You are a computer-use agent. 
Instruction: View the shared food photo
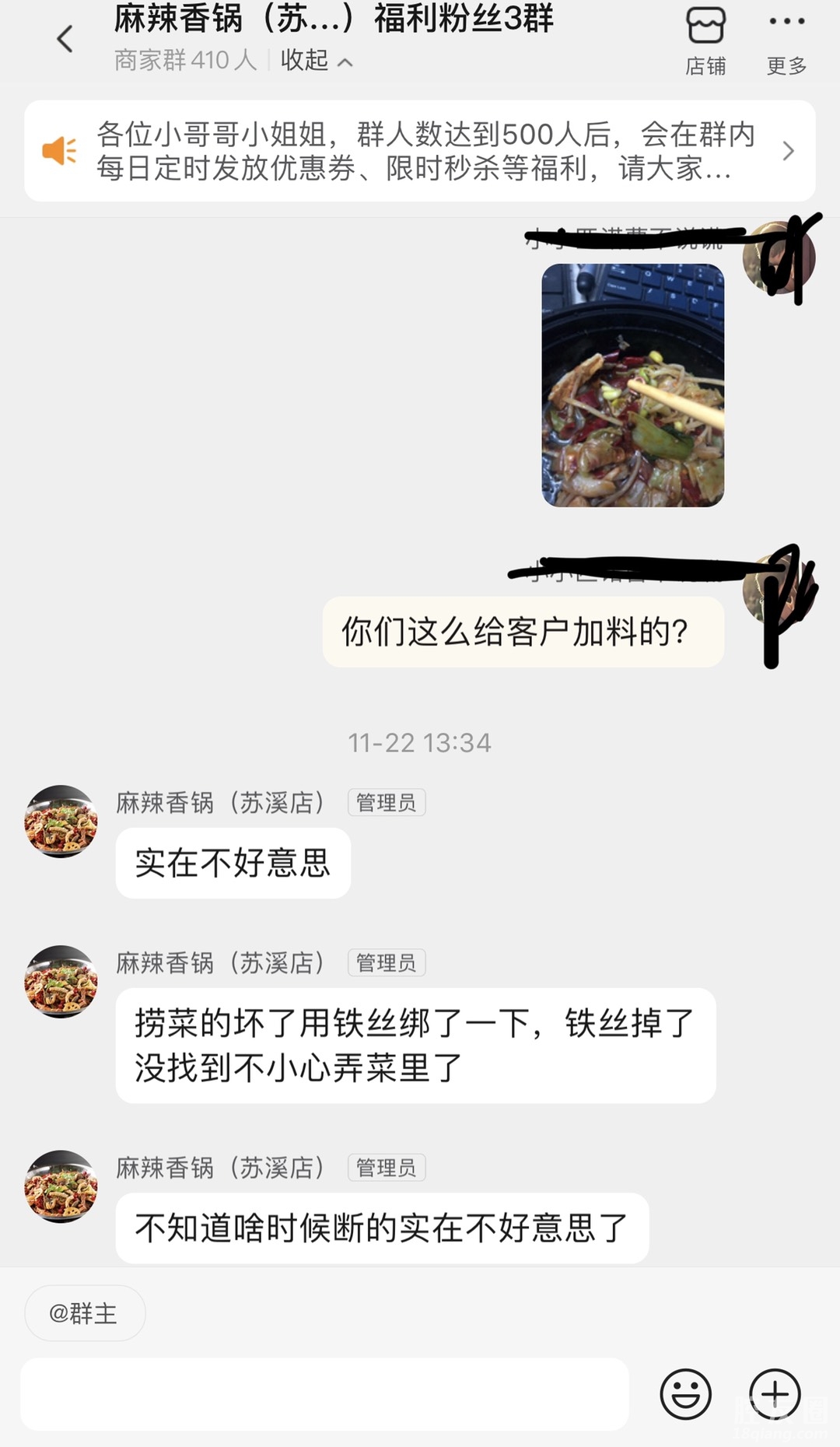(632, 386)
